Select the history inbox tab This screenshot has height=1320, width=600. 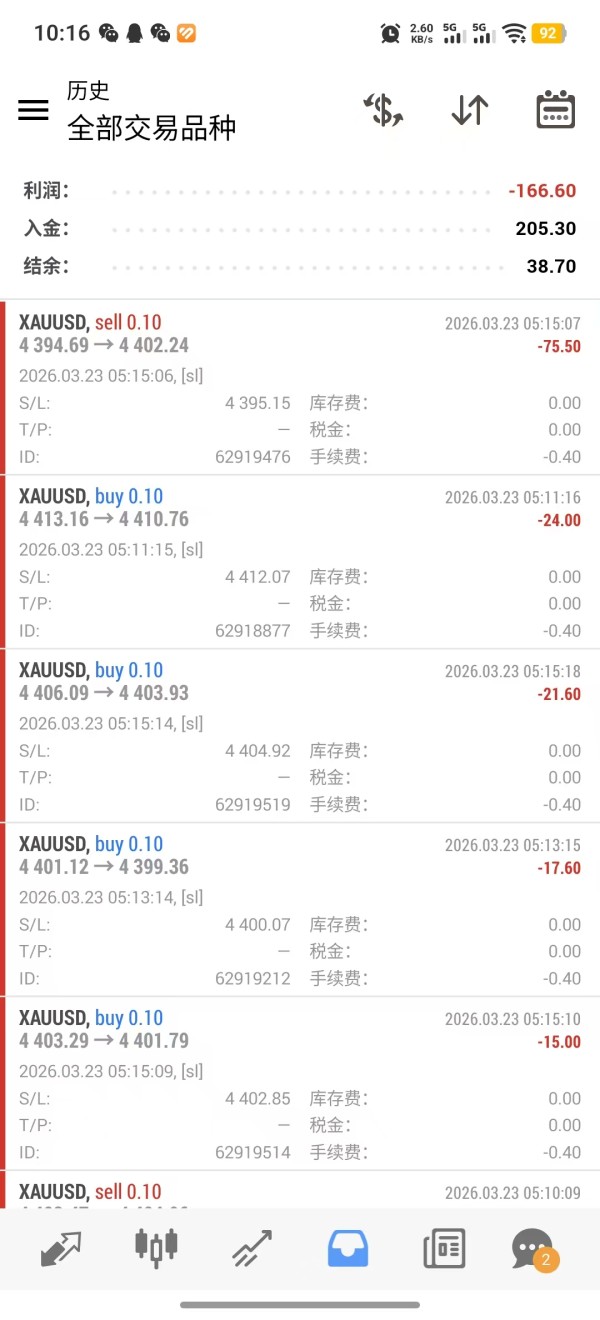tap(348, 1248)
